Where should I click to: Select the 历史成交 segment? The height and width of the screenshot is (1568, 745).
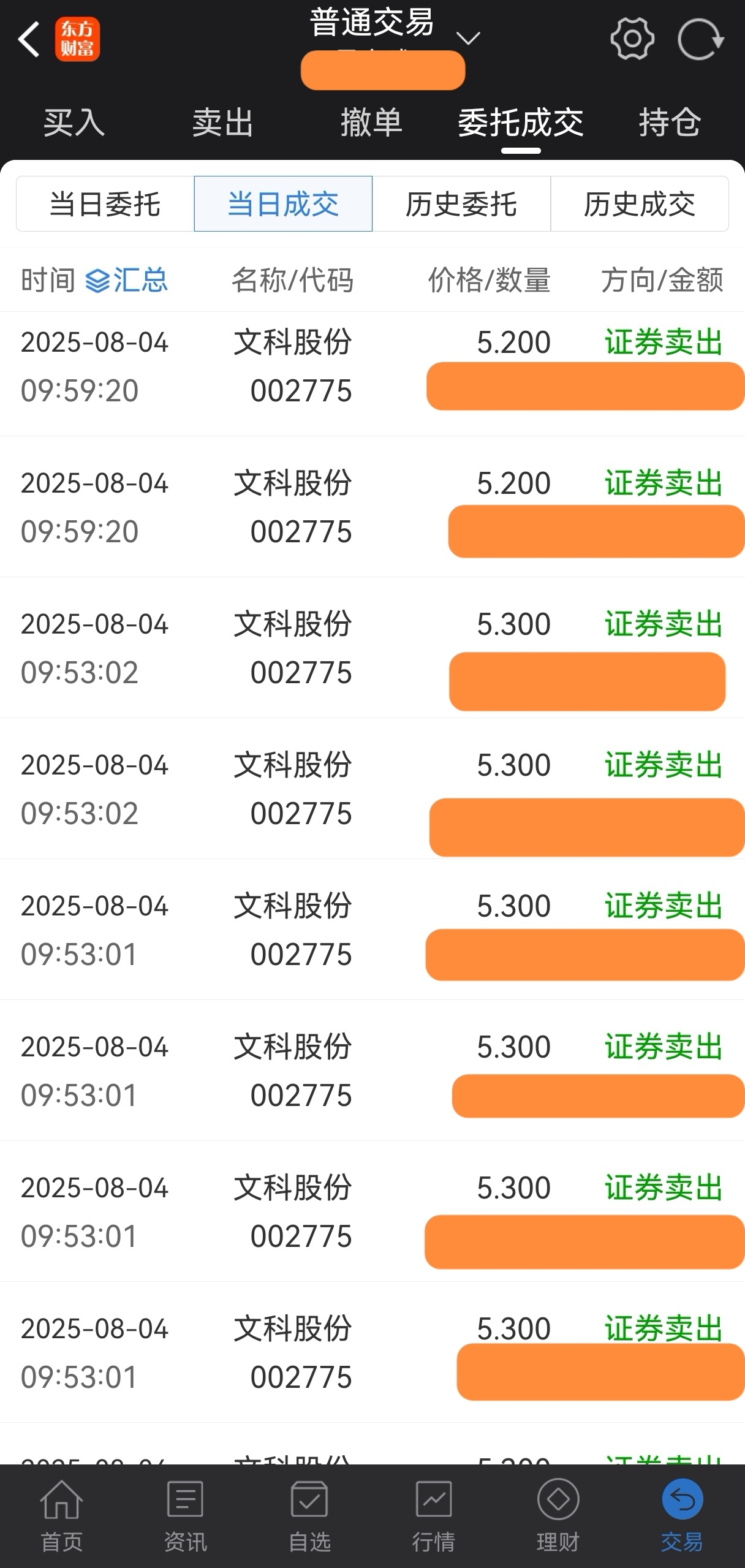coord(640,204)
